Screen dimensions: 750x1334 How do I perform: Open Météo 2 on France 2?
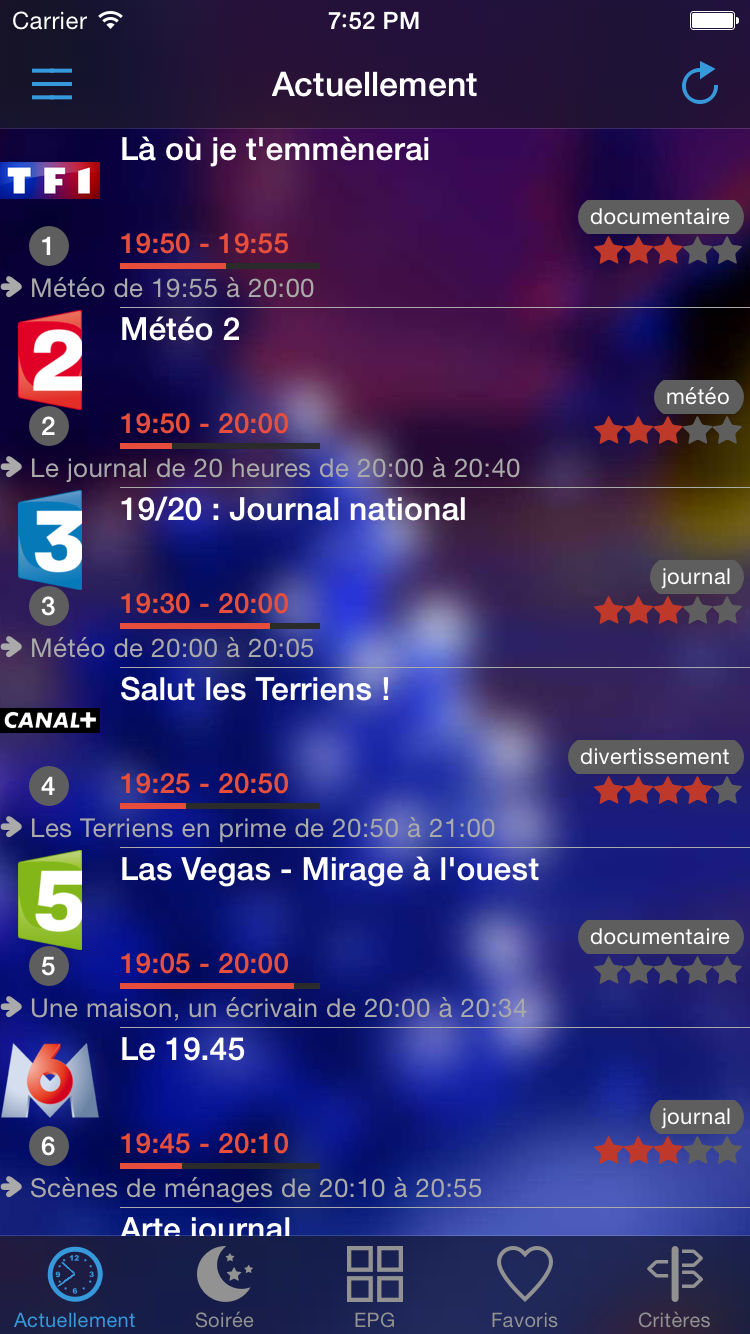pos(181,330)
